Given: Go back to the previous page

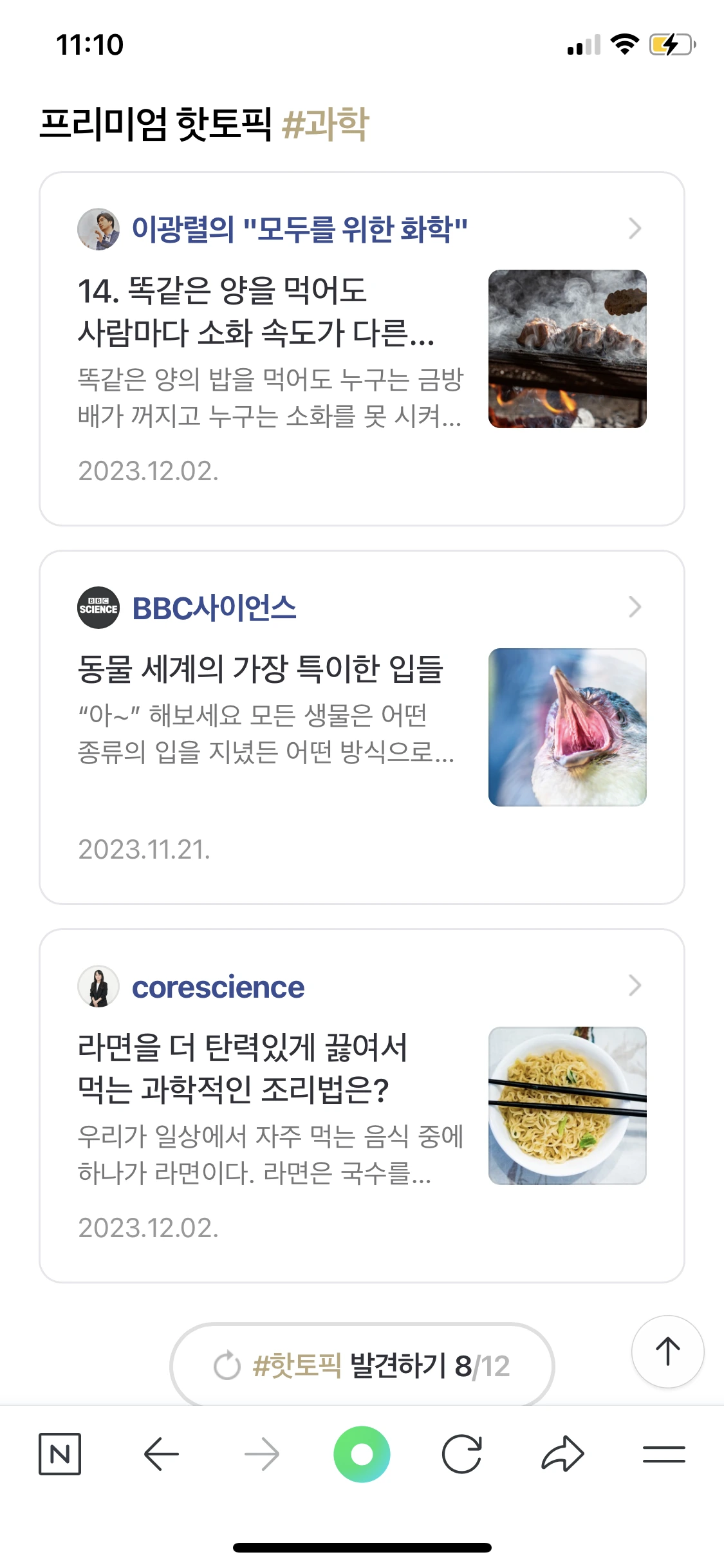Looking at the screenshot, I should point(161,1454).
